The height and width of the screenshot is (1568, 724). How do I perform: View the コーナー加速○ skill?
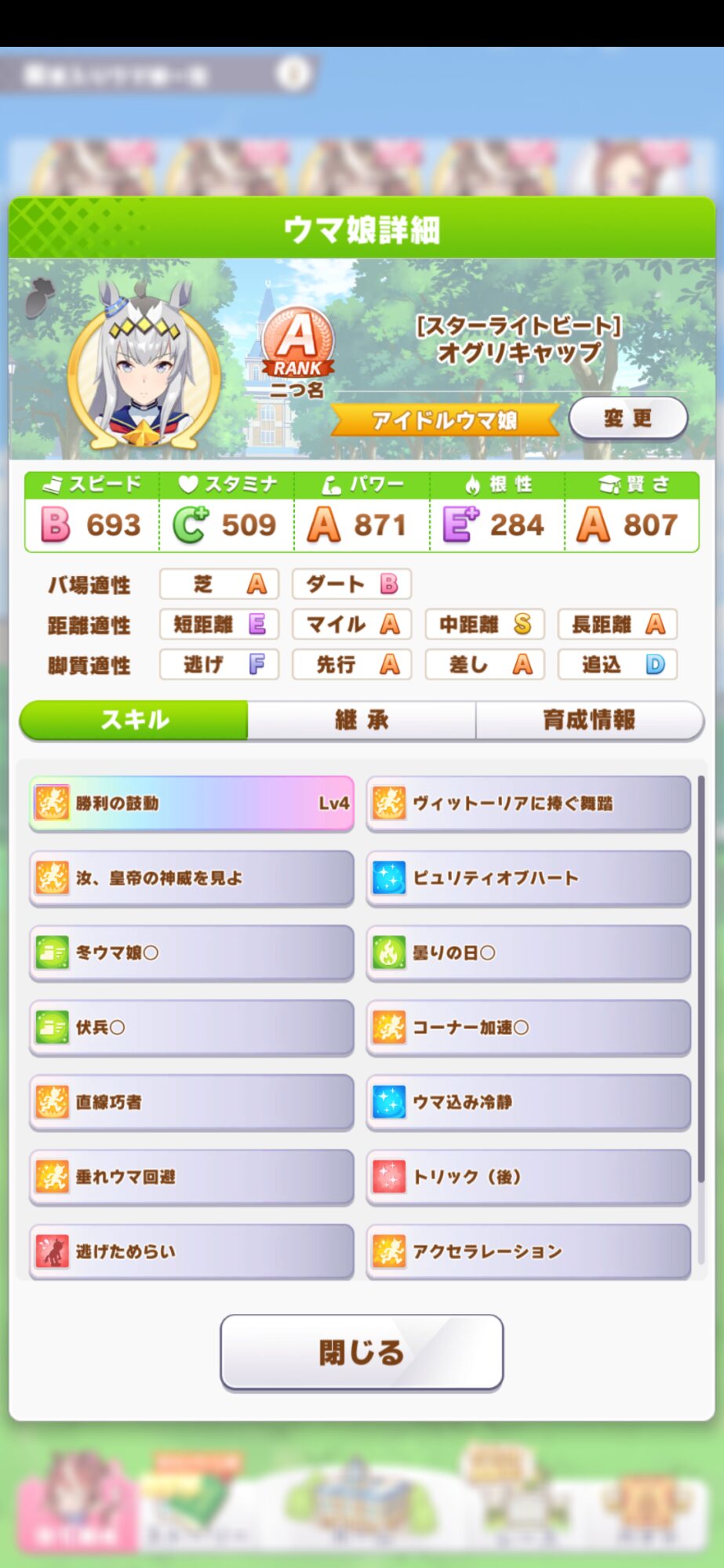pyautogui.click(x=528, y=1027)
